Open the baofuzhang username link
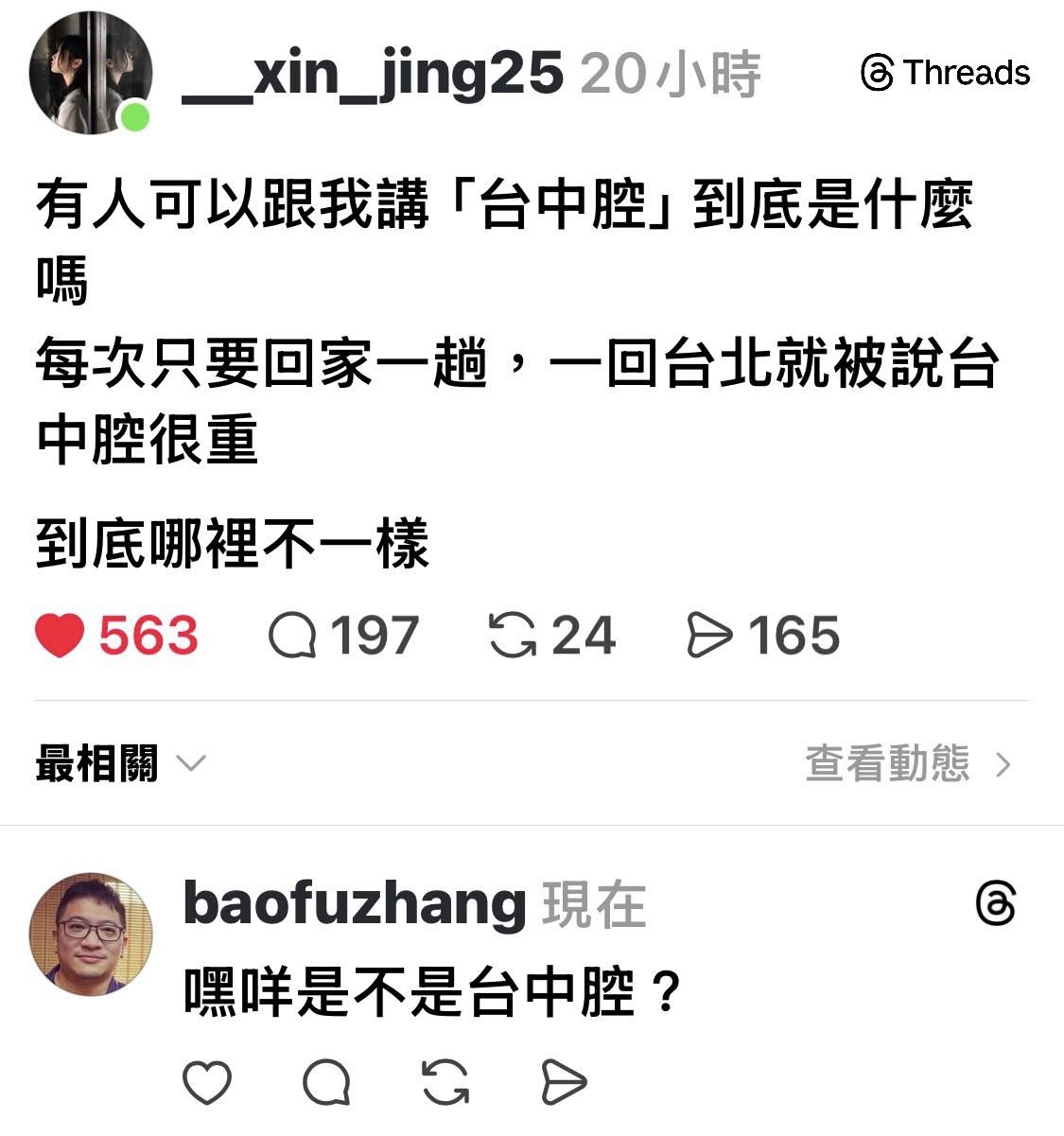Viewport: 1064px width, 1136px height. tap(355, 903)
